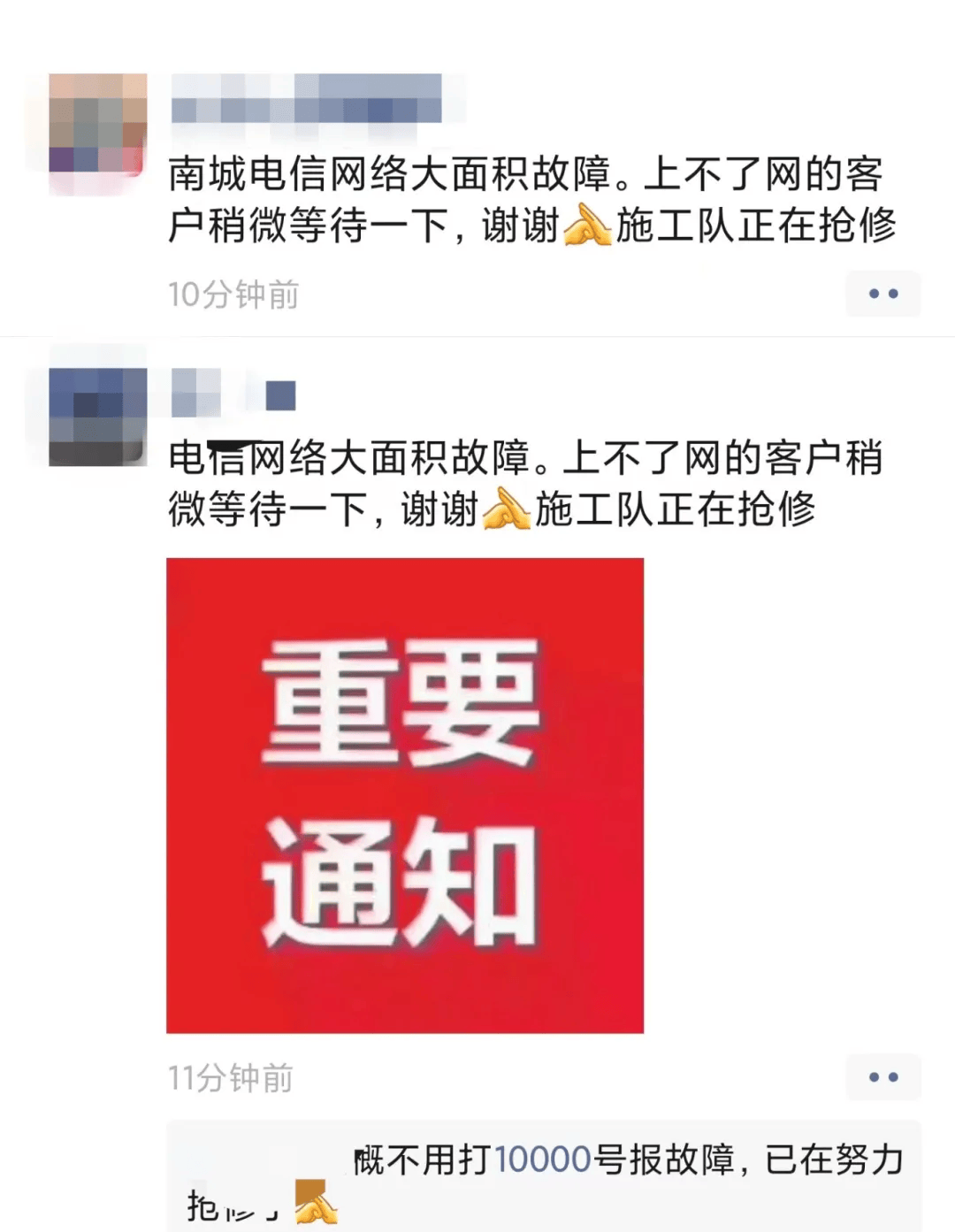Tap the 10000 number link in the comment
This screenshot has width=955, height=1232.
542,1159
